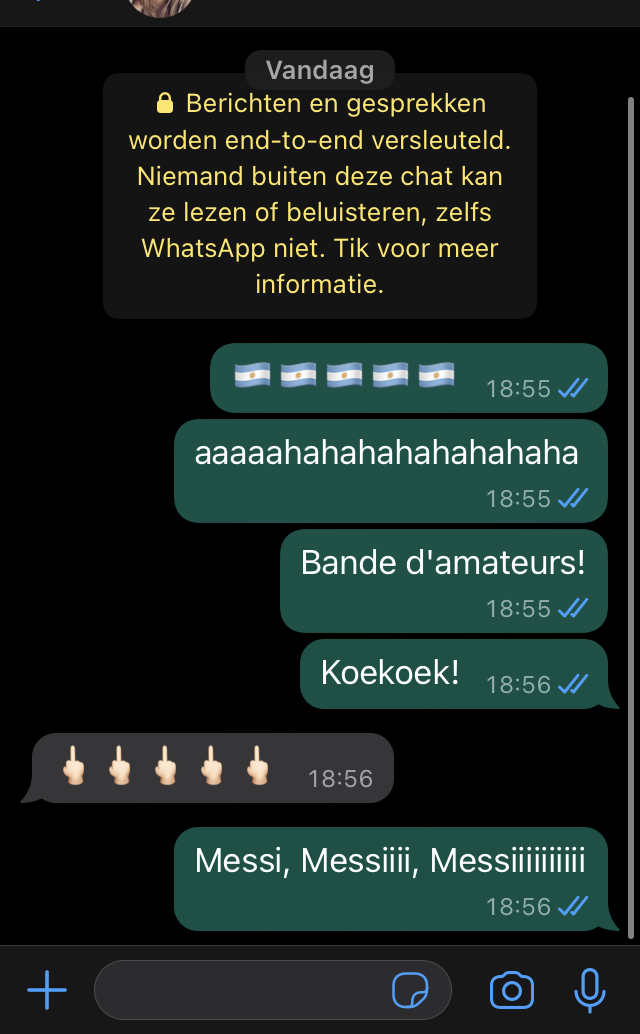This screenshot has width=640, height=1034.
Task: Focus the message text field
Action: 240,991
